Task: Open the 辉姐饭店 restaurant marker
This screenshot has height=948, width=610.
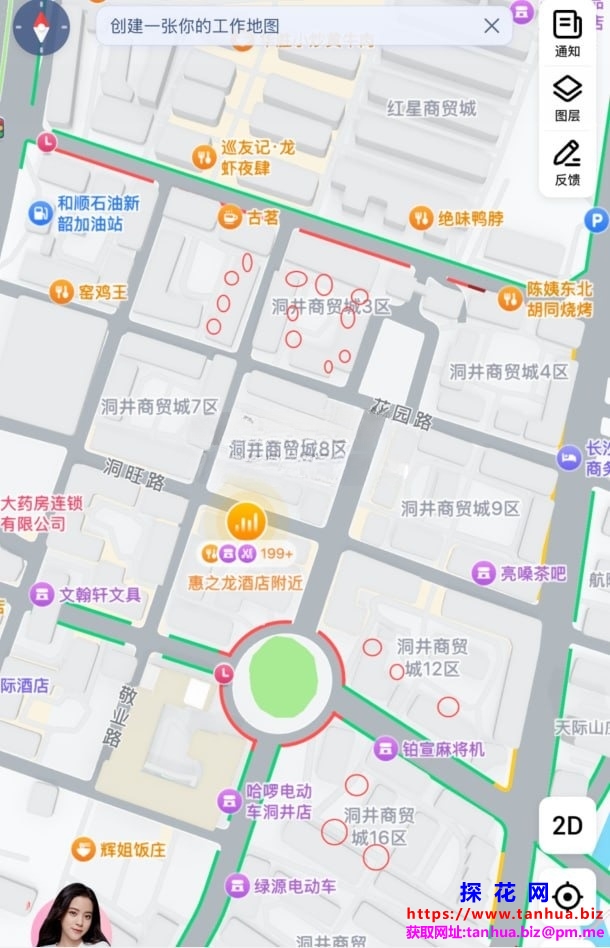Action: (84, 849)
